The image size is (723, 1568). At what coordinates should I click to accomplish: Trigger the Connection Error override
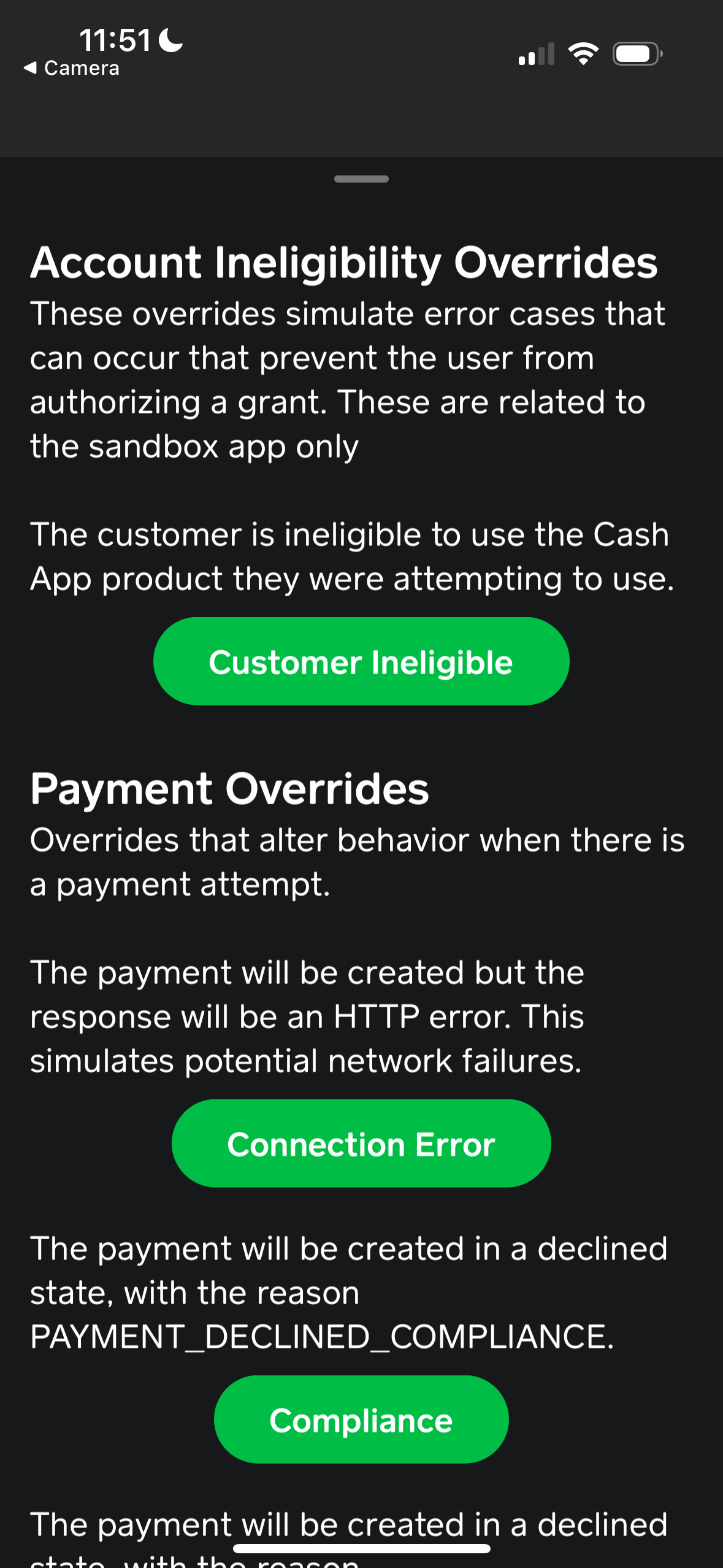click(361, 1144)
